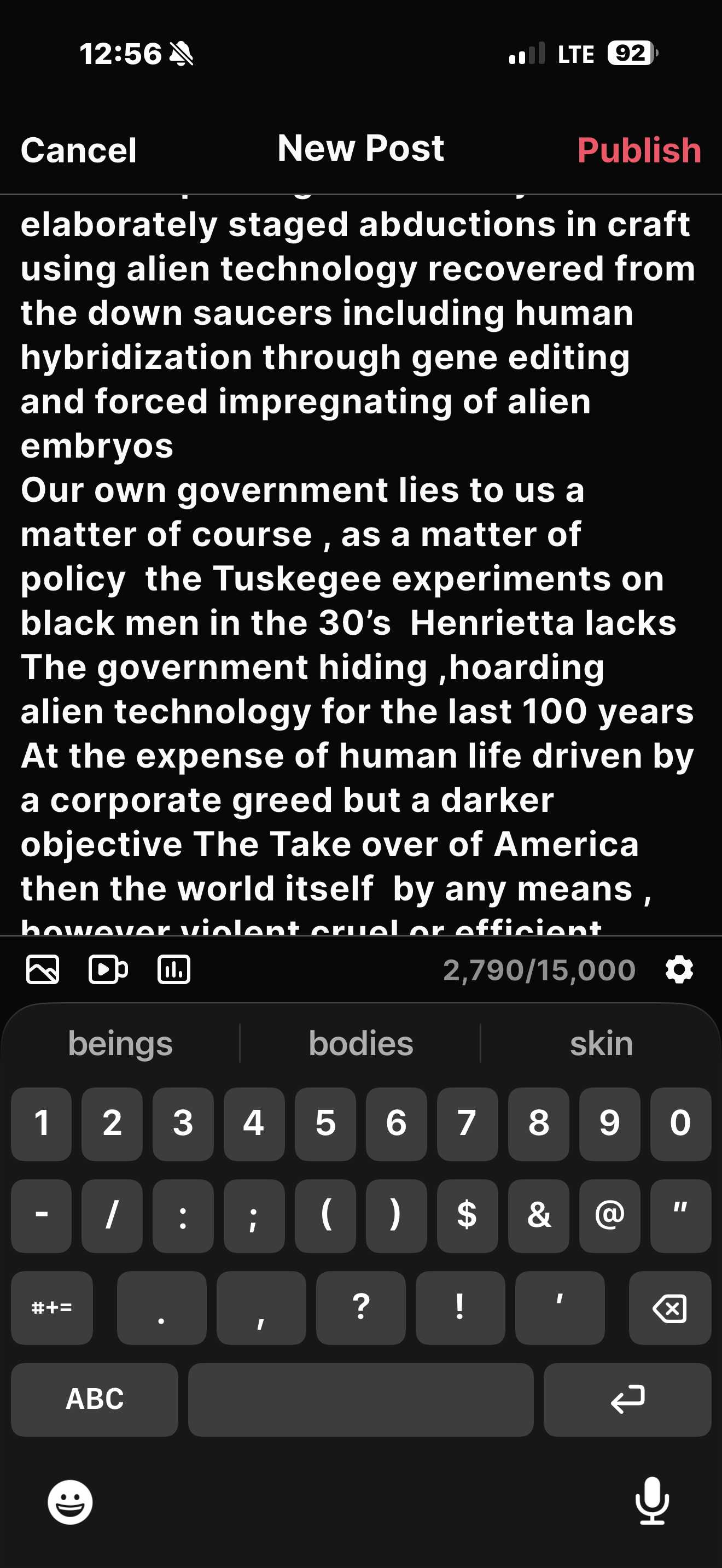Show more symbols with the #+= key
The width and height of the screenshot is (722, 1568).
coord(52,1307)
